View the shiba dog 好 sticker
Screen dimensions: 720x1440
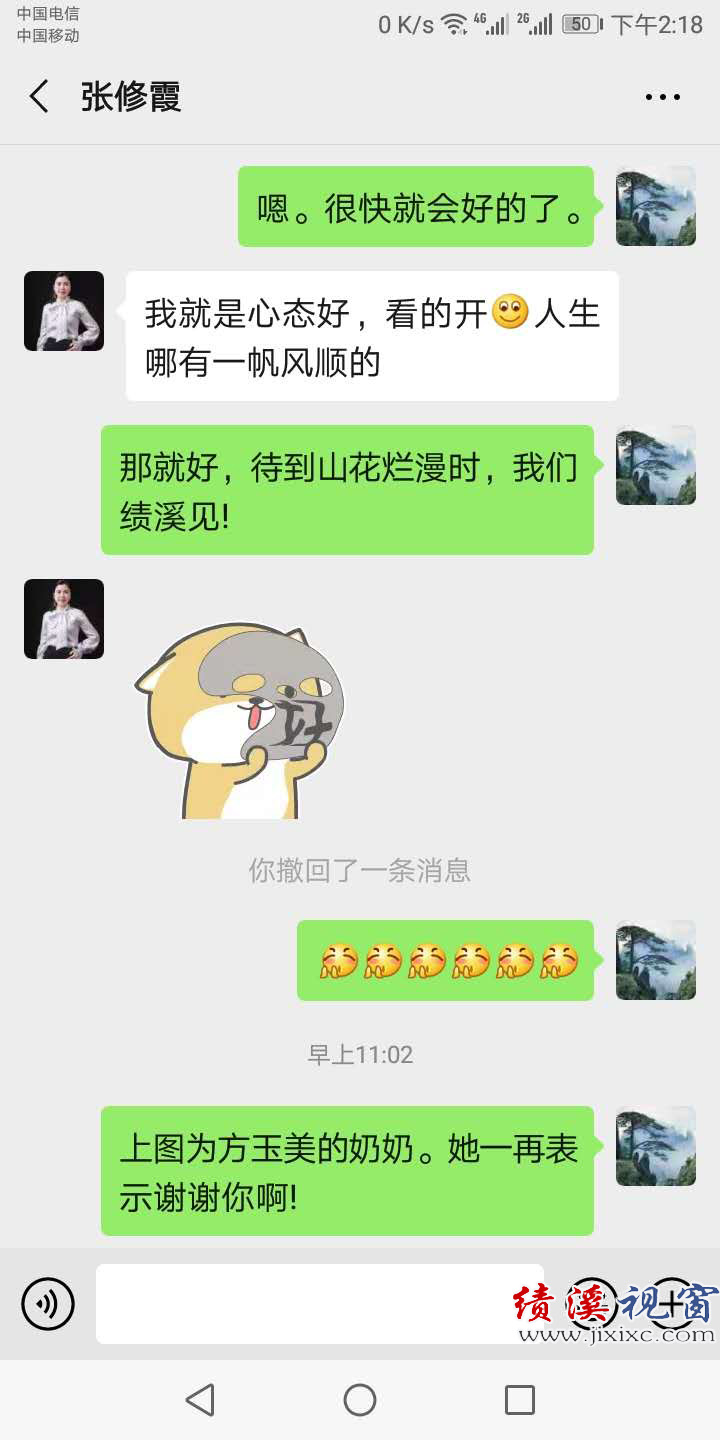coord(240,722)
